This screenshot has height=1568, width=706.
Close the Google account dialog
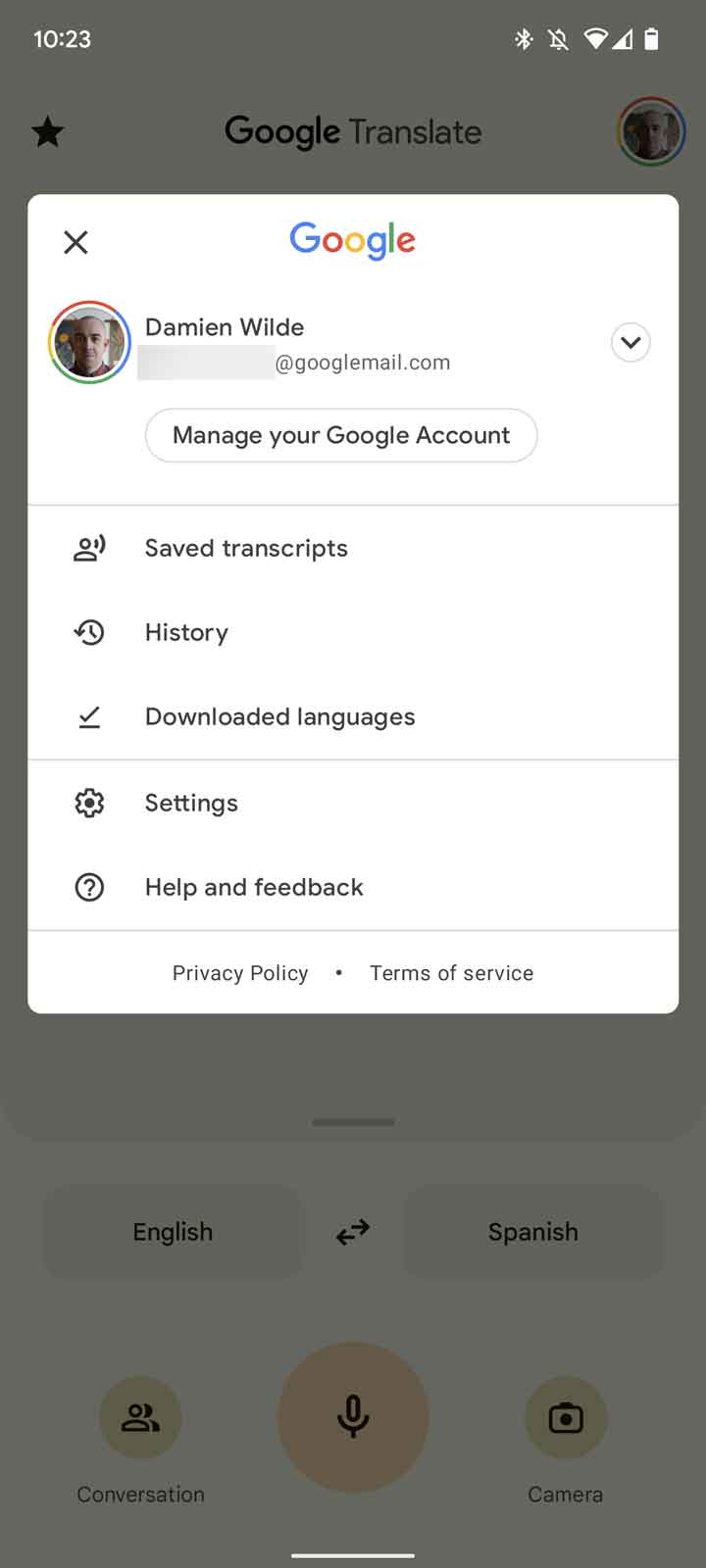[76, 242]
